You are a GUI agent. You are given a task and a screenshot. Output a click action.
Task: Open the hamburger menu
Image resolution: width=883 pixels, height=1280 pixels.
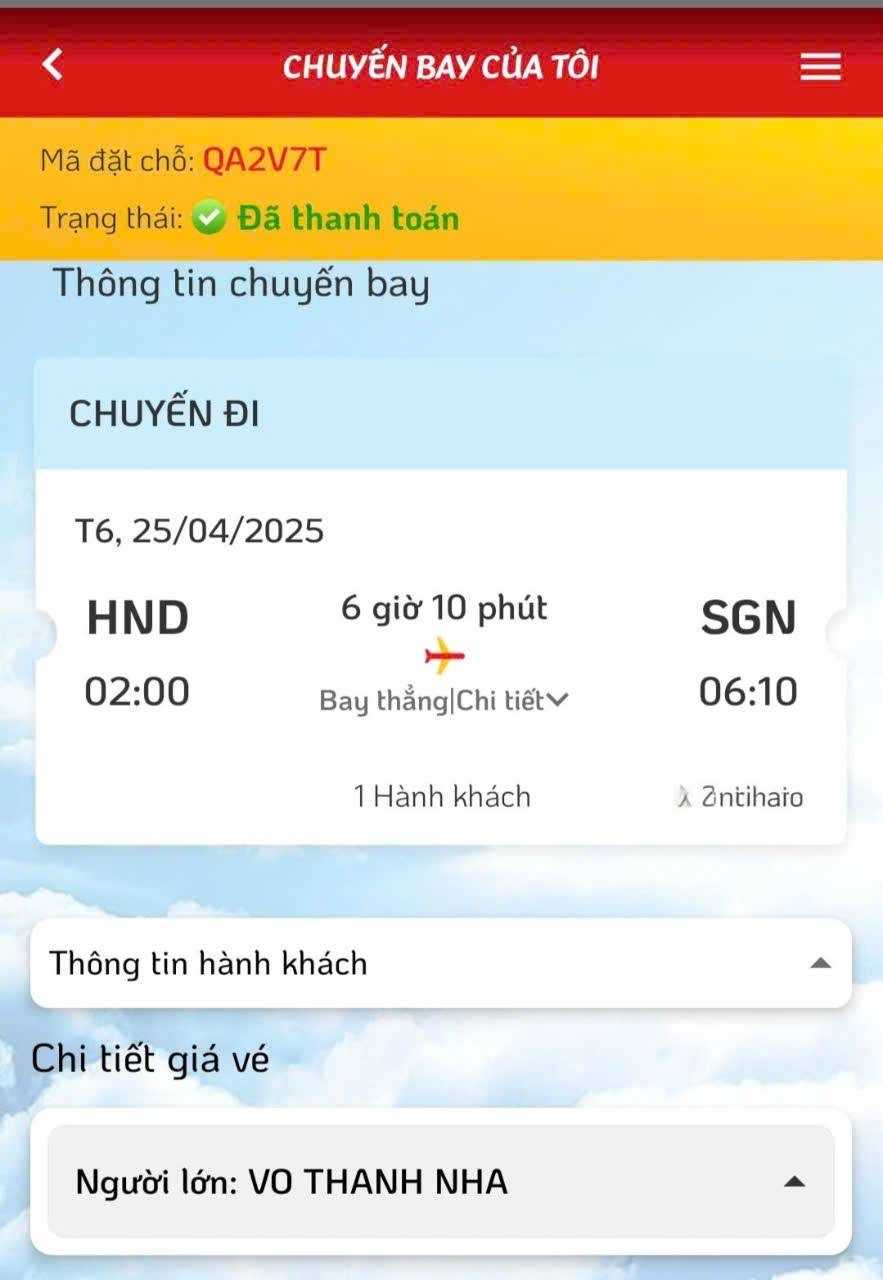pos(820,67)
